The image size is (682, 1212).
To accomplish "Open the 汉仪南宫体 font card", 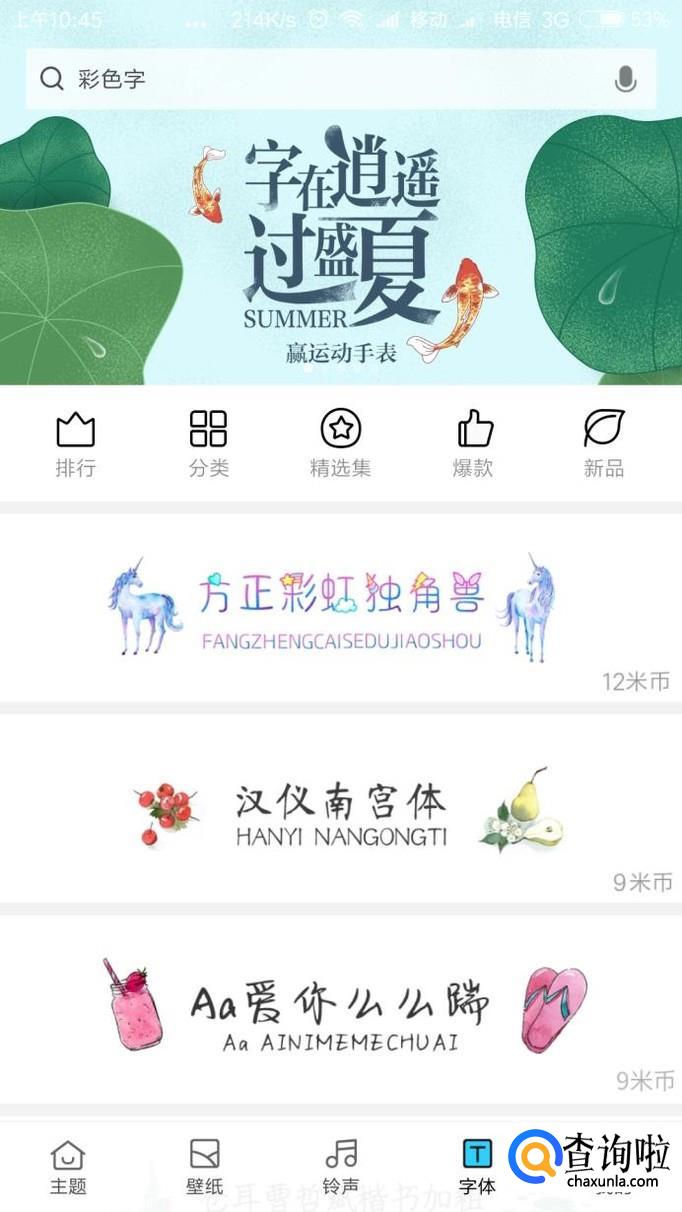I will (341, 810).
